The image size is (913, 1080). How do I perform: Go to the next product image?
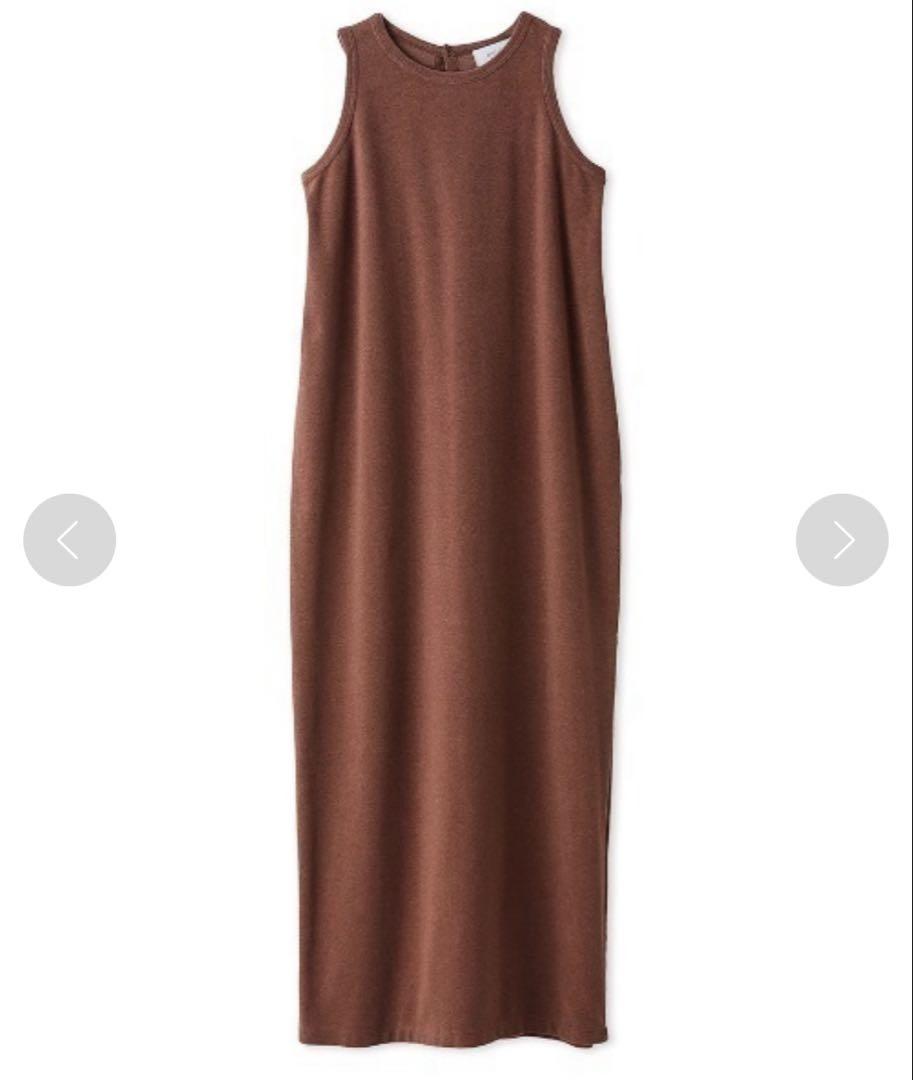click(842, 540)
